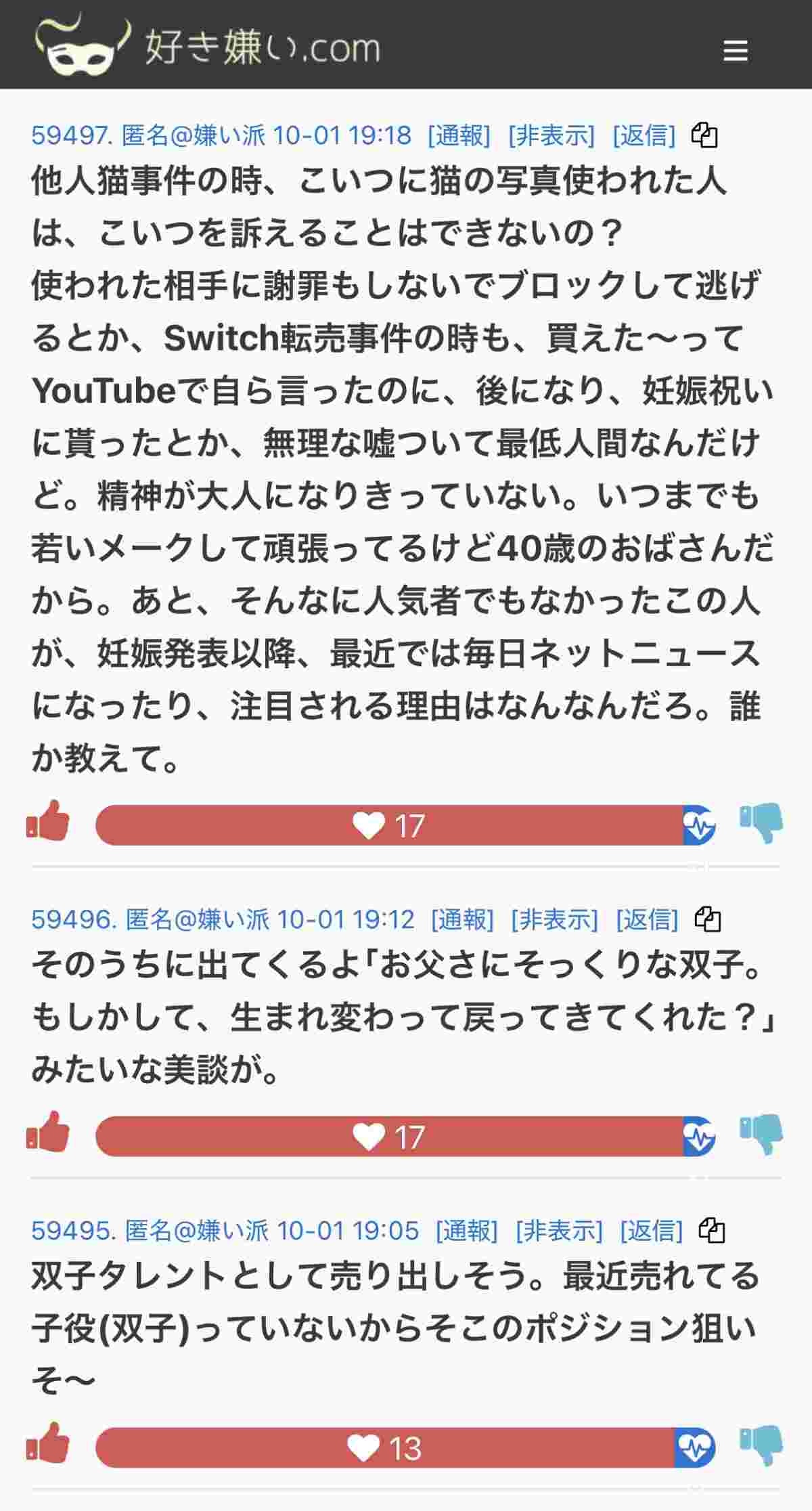Reply to comment 59497 via 返信
The height and width of the screenshot is (1511, 812).
coord(644,135)
